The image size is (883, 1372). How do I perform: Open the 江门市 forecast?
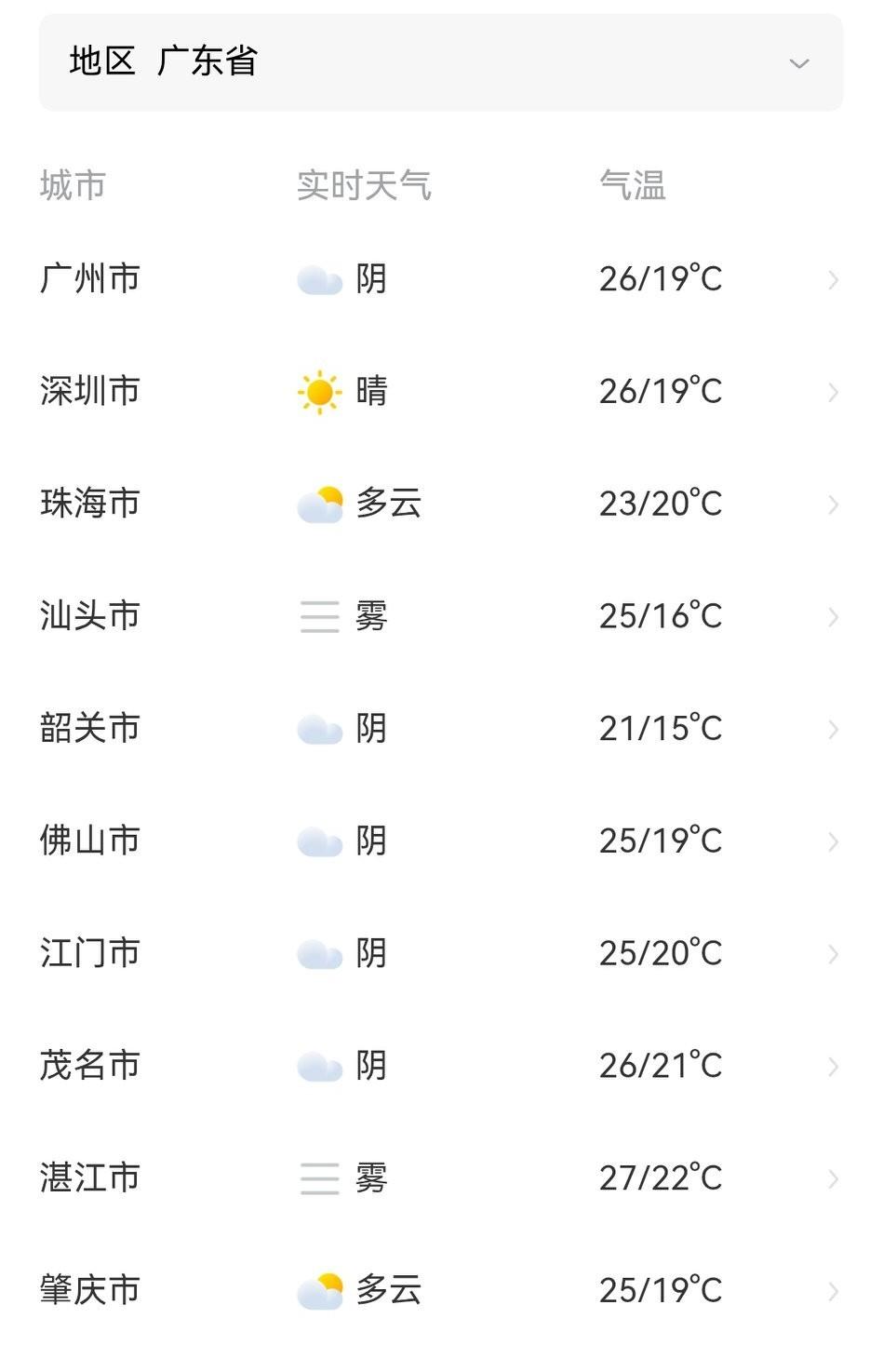click(x=440, y=954)
